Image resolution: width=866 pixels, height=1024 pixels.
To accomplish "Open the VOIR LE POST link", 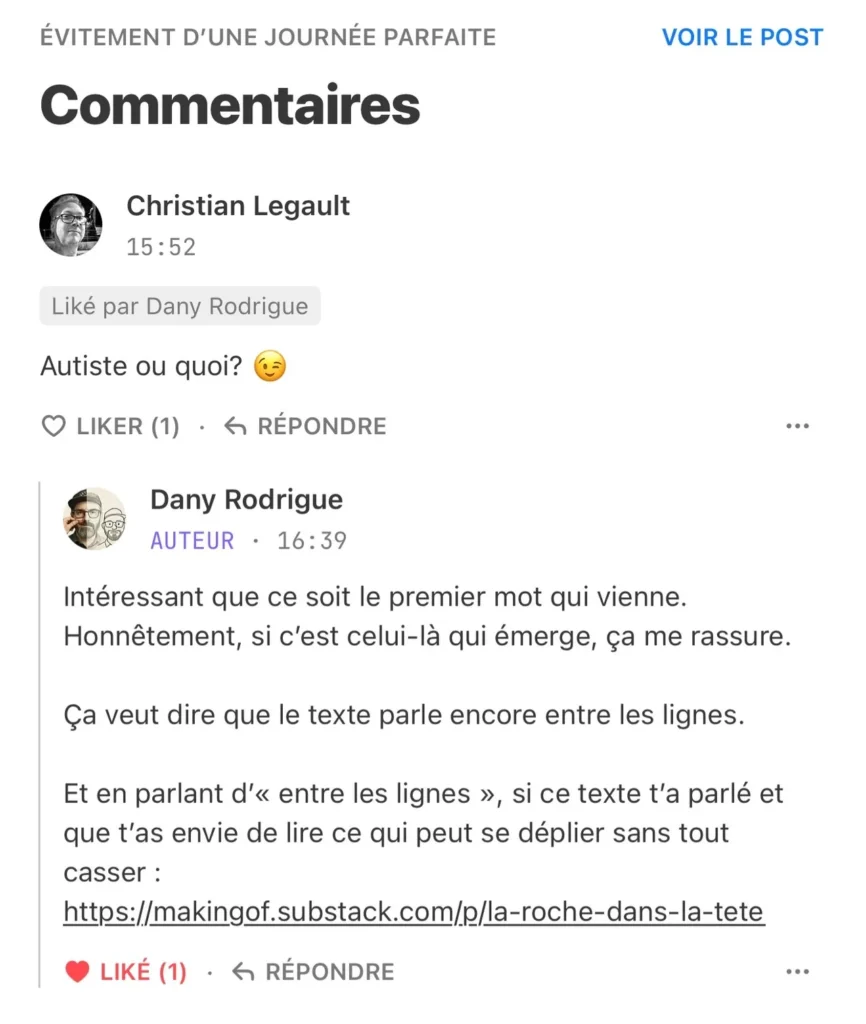I will click(x=742, y=38).
